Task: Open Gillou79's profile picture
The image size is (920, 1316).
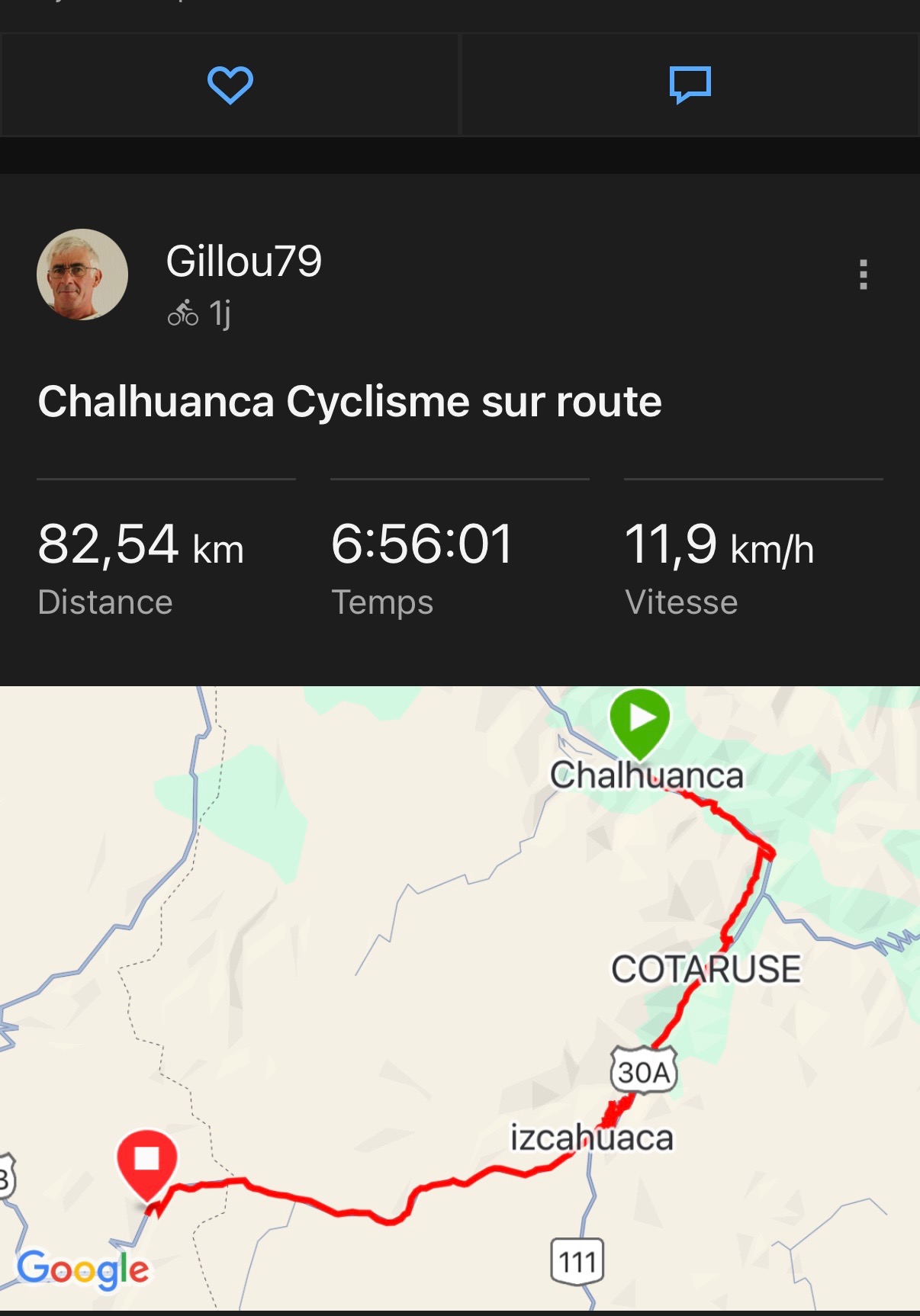Action: click(x=82, y=274)
